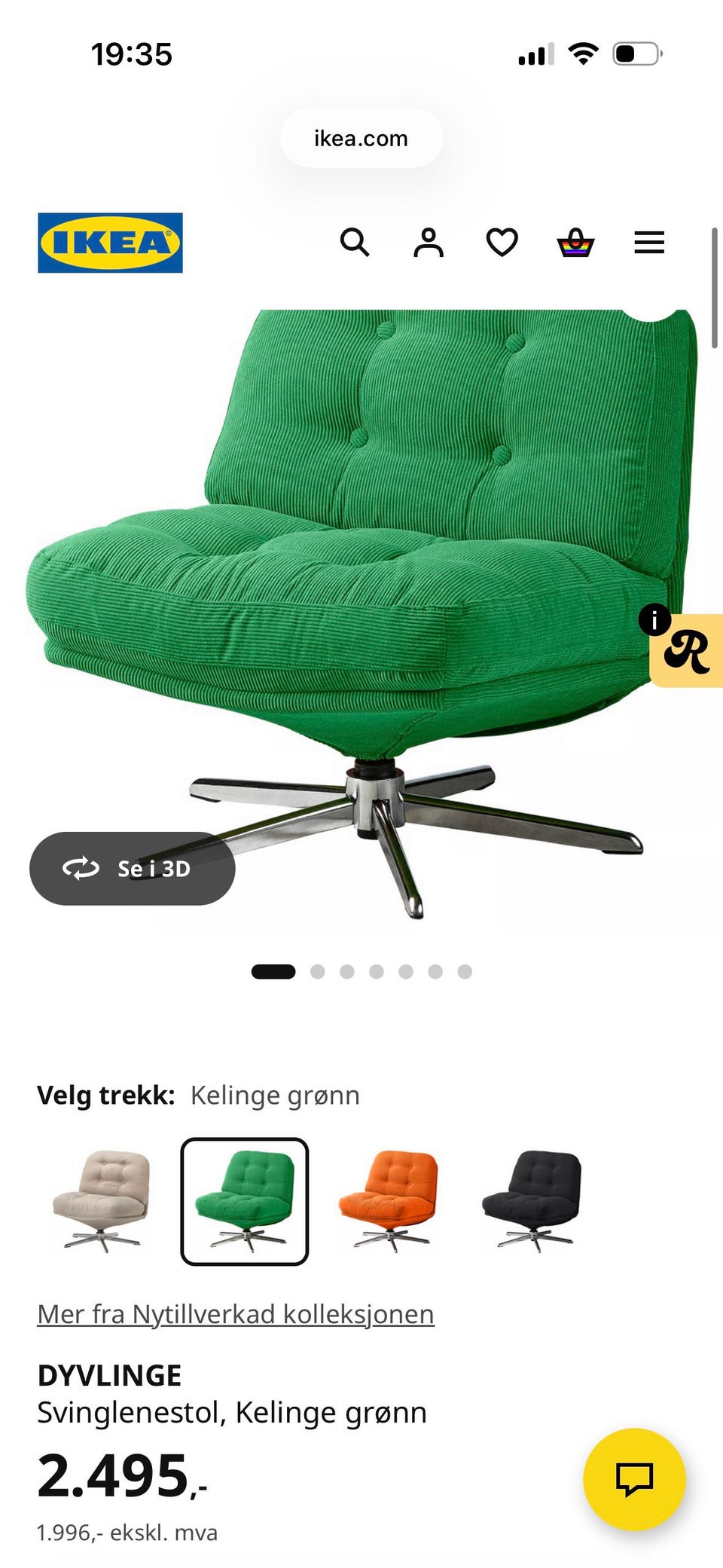
Task: Select the beige cover option
Action: 101,1201
